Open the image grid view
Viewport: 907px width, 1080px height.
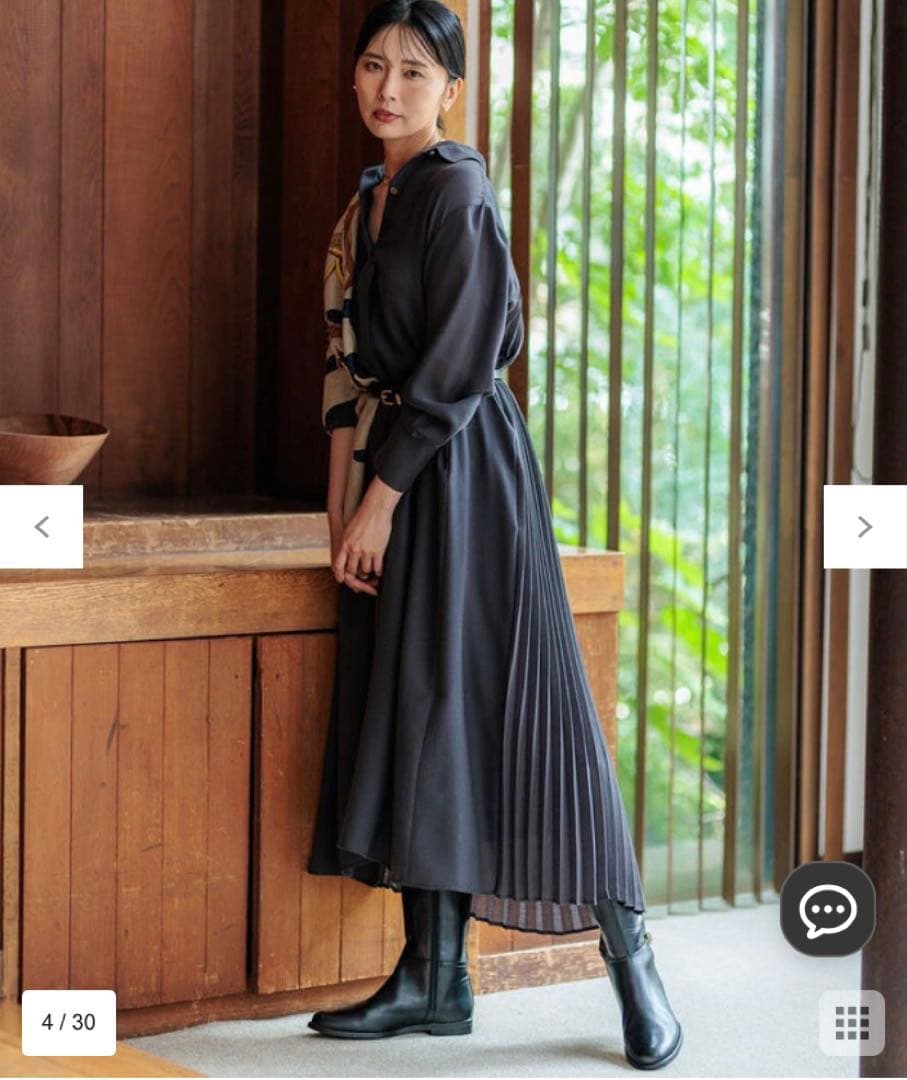pyautogui.click(x=852, y=1023)
